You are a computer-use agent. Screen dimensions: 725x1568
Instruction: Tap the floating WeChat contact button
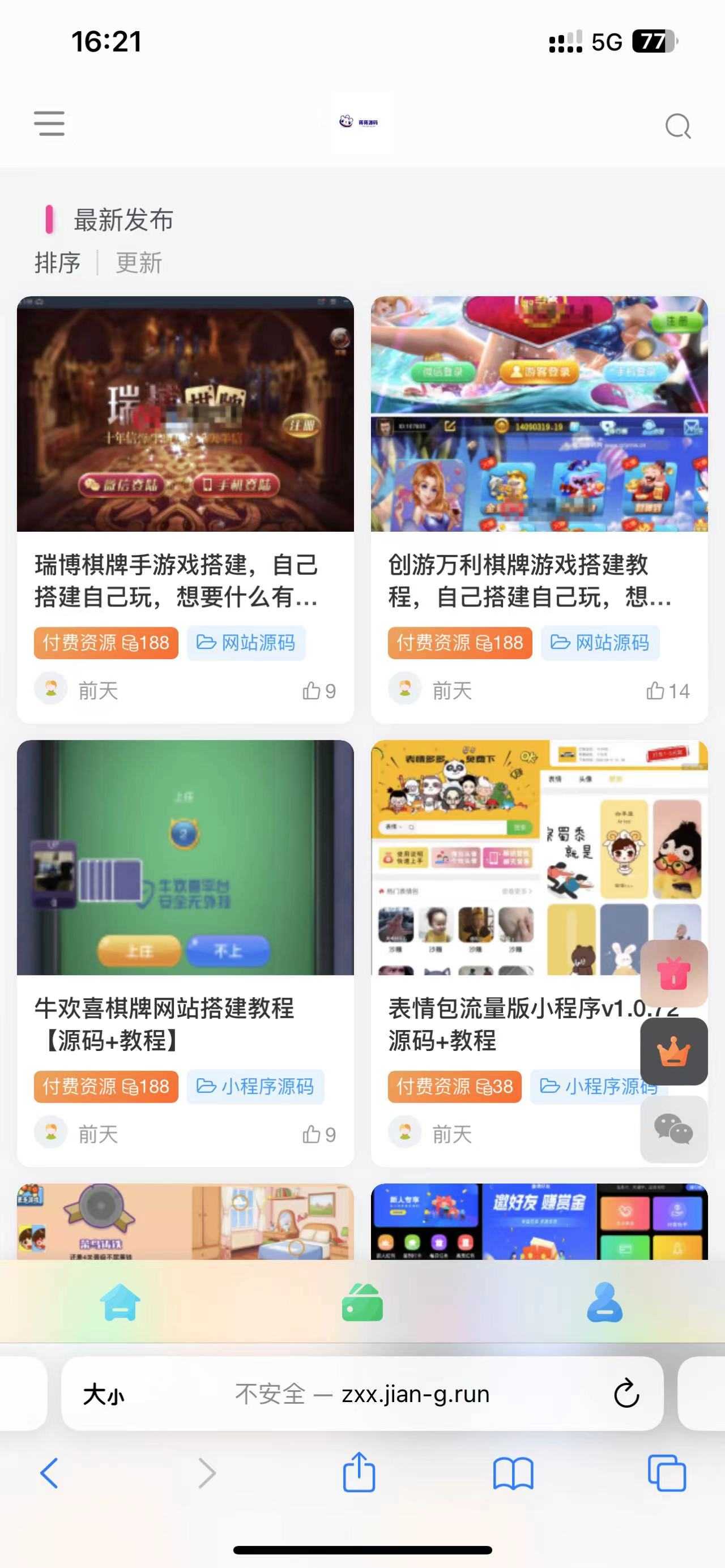[673, 1129]
